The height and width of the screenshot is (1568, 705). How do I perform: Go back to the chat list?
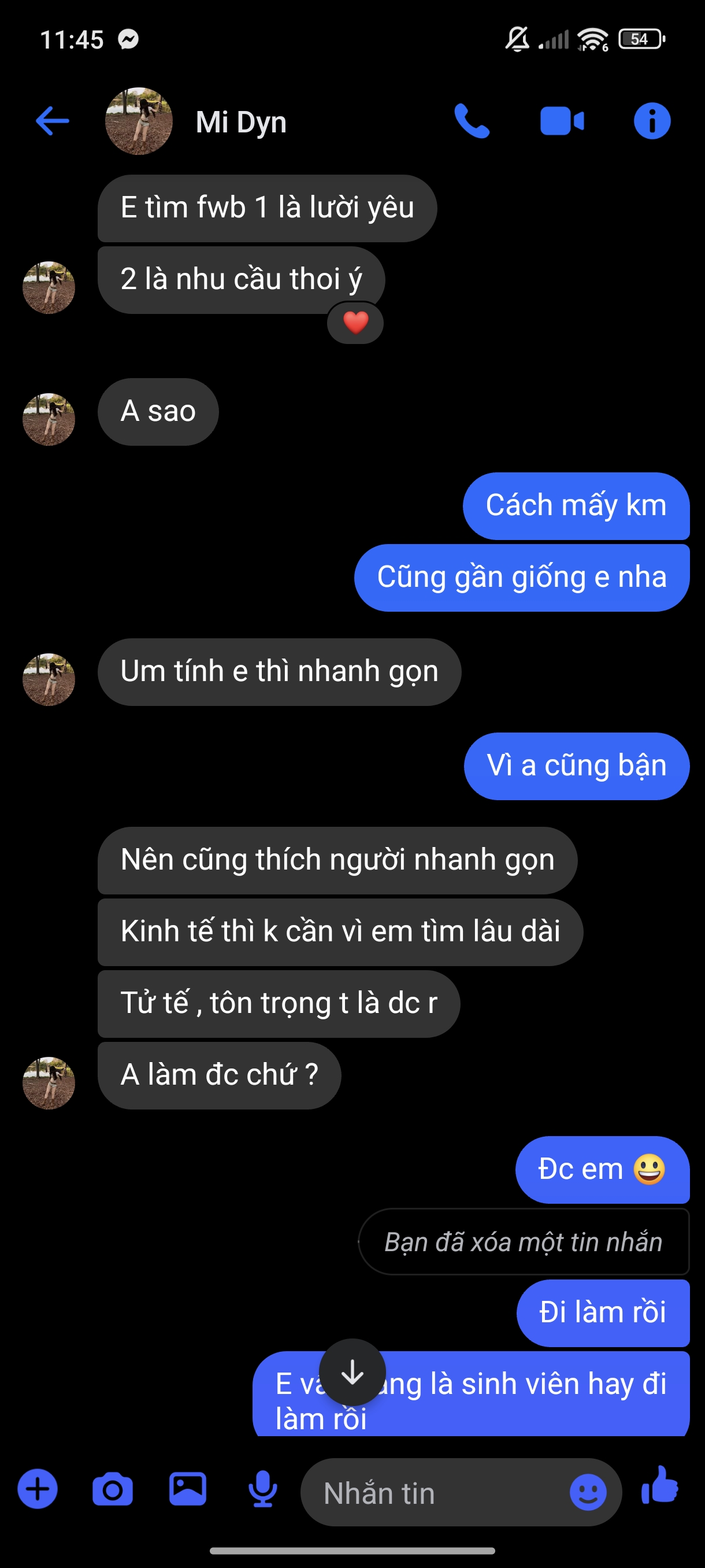[x=53, y=121]
